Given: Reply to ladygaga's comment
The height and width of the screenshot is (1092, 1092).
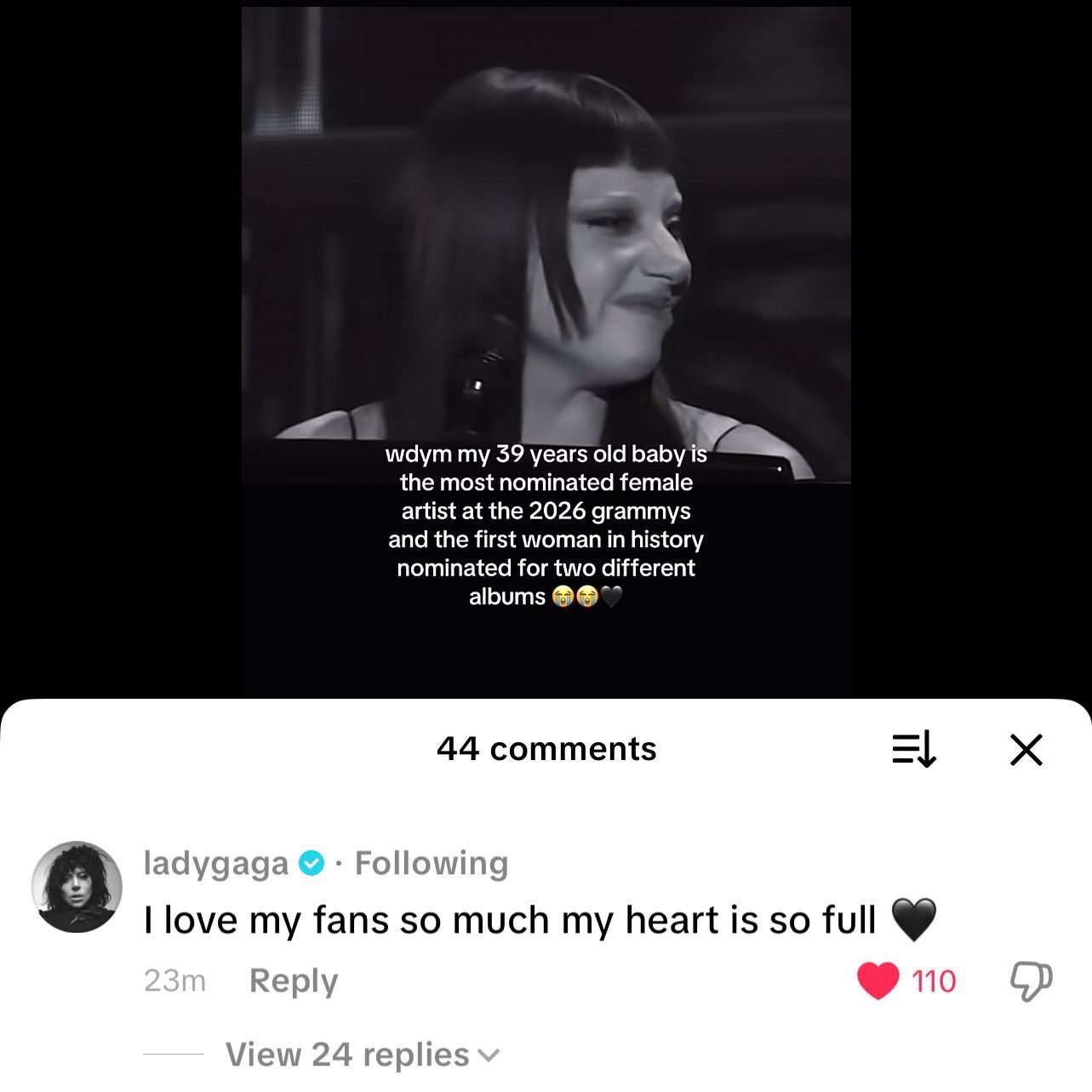Looking at the screenshot, I should pos(293,981).
